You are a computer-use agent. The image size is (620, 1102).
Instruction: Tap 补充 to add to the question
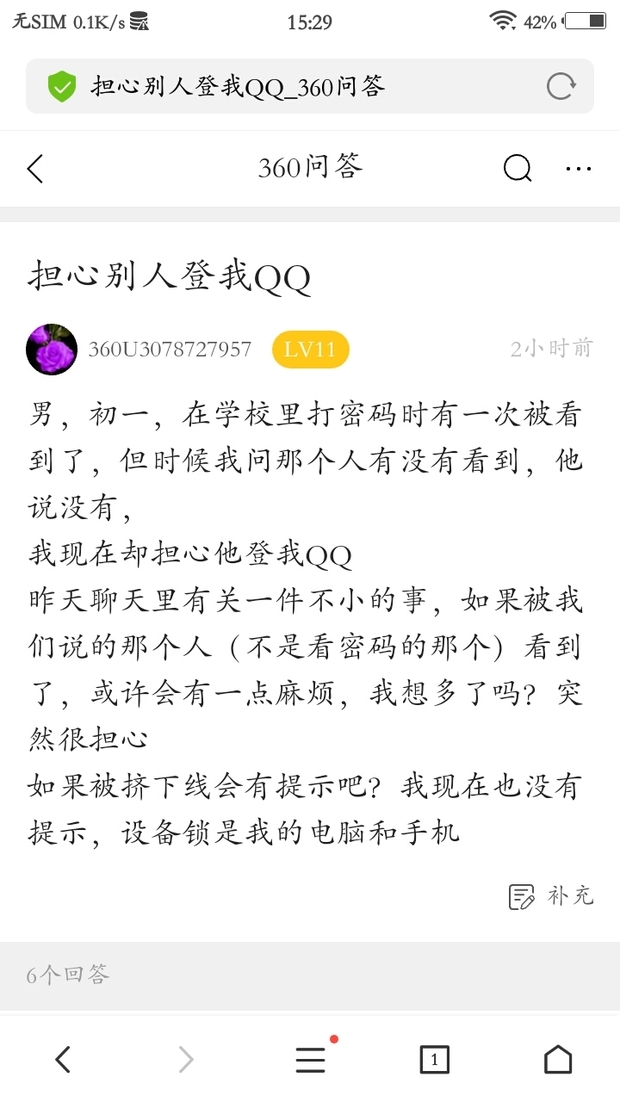point(551,896)
